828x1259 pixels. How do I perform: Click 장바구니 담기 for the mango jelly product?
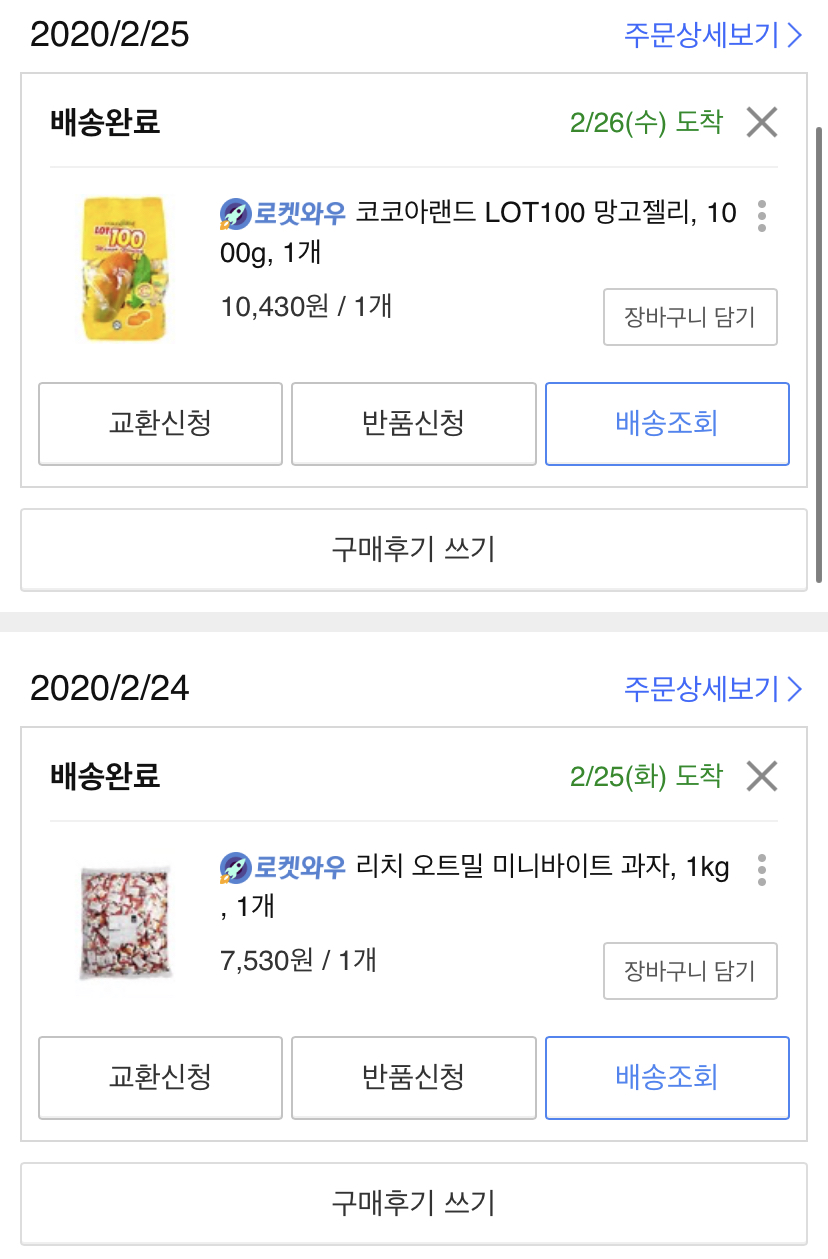point(690,317)
